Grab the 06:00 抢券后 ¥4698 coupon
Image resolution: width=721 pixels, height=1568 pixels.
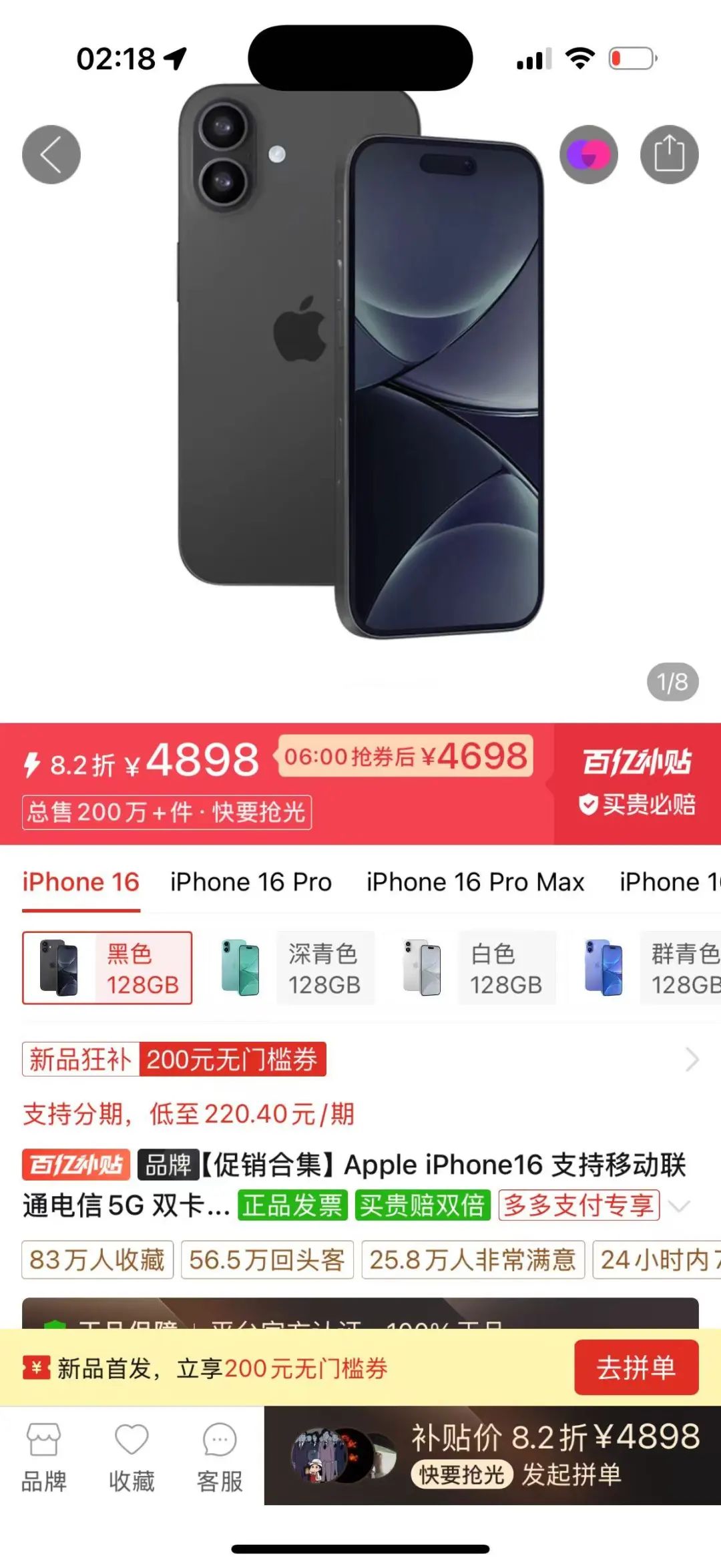(405, 757)
